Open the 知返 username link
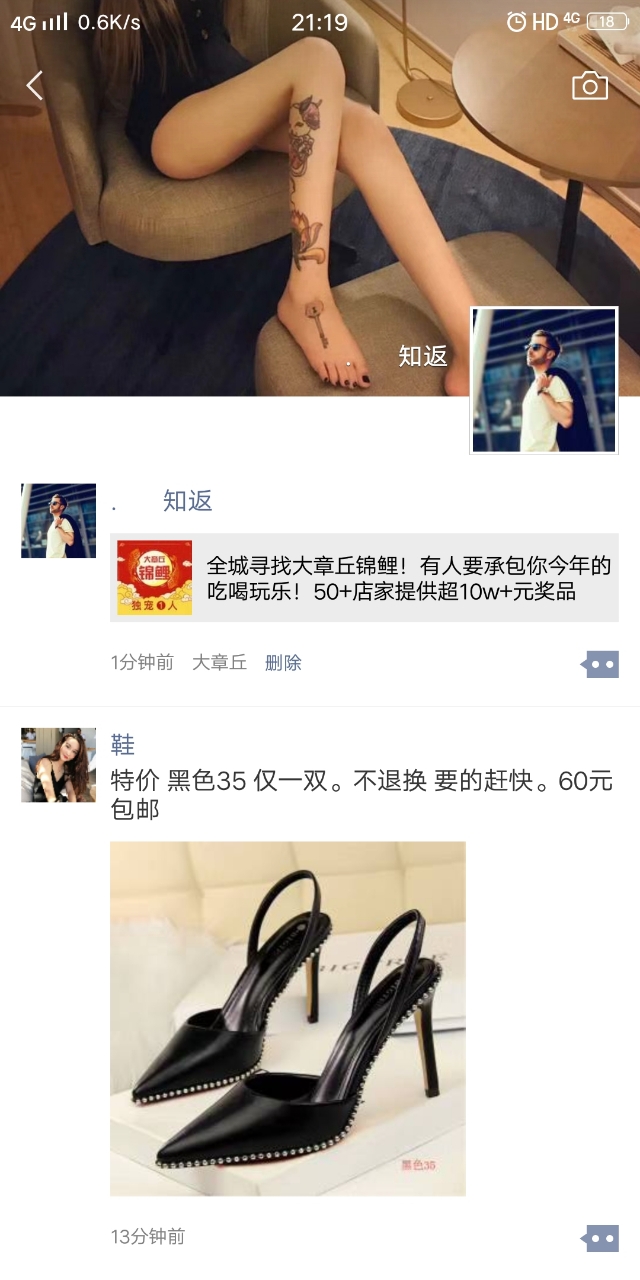Viewport: 640px width, 1280px height. 187,501
